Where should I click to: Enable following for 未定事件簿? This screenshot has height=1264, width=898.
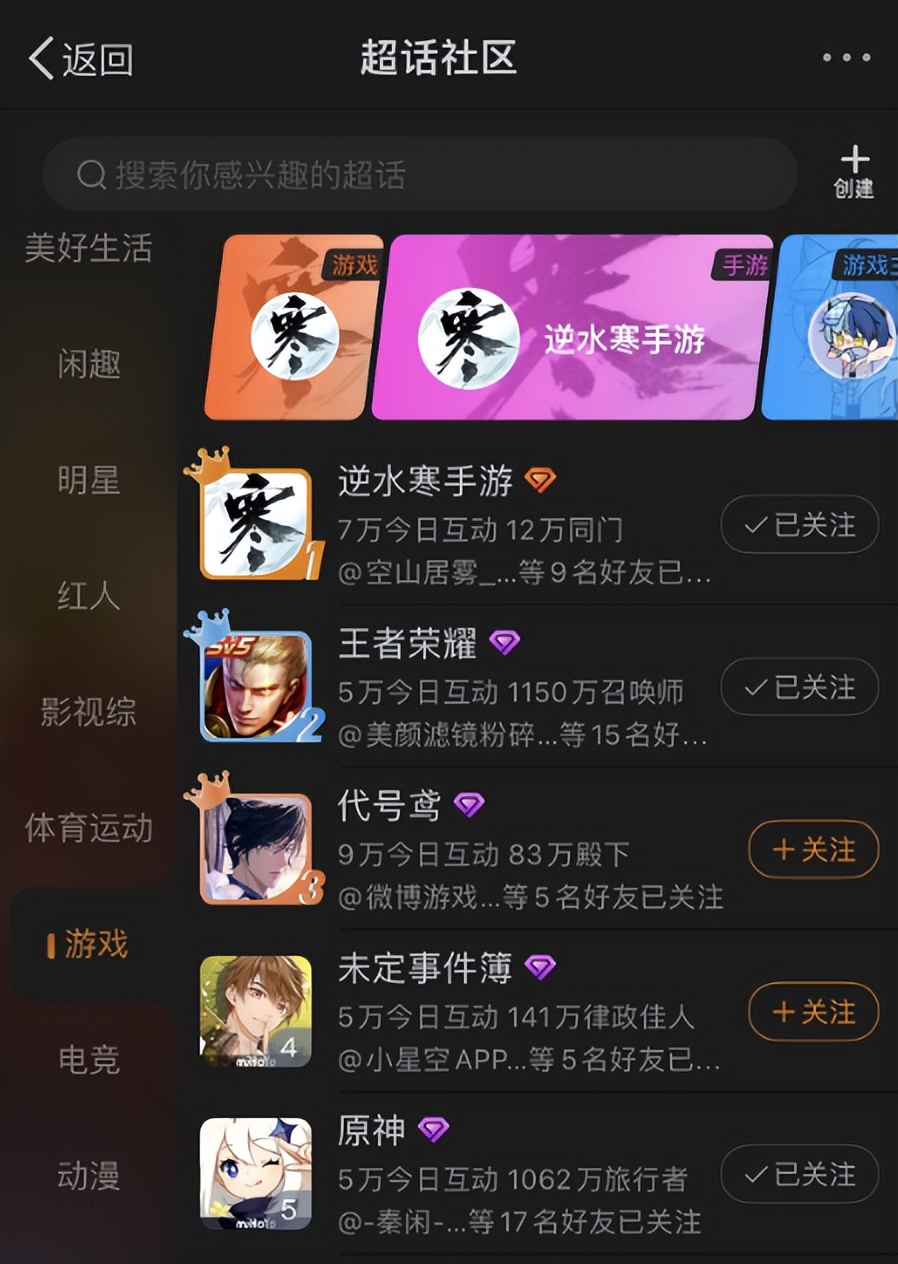click(x=813, y=1012)
